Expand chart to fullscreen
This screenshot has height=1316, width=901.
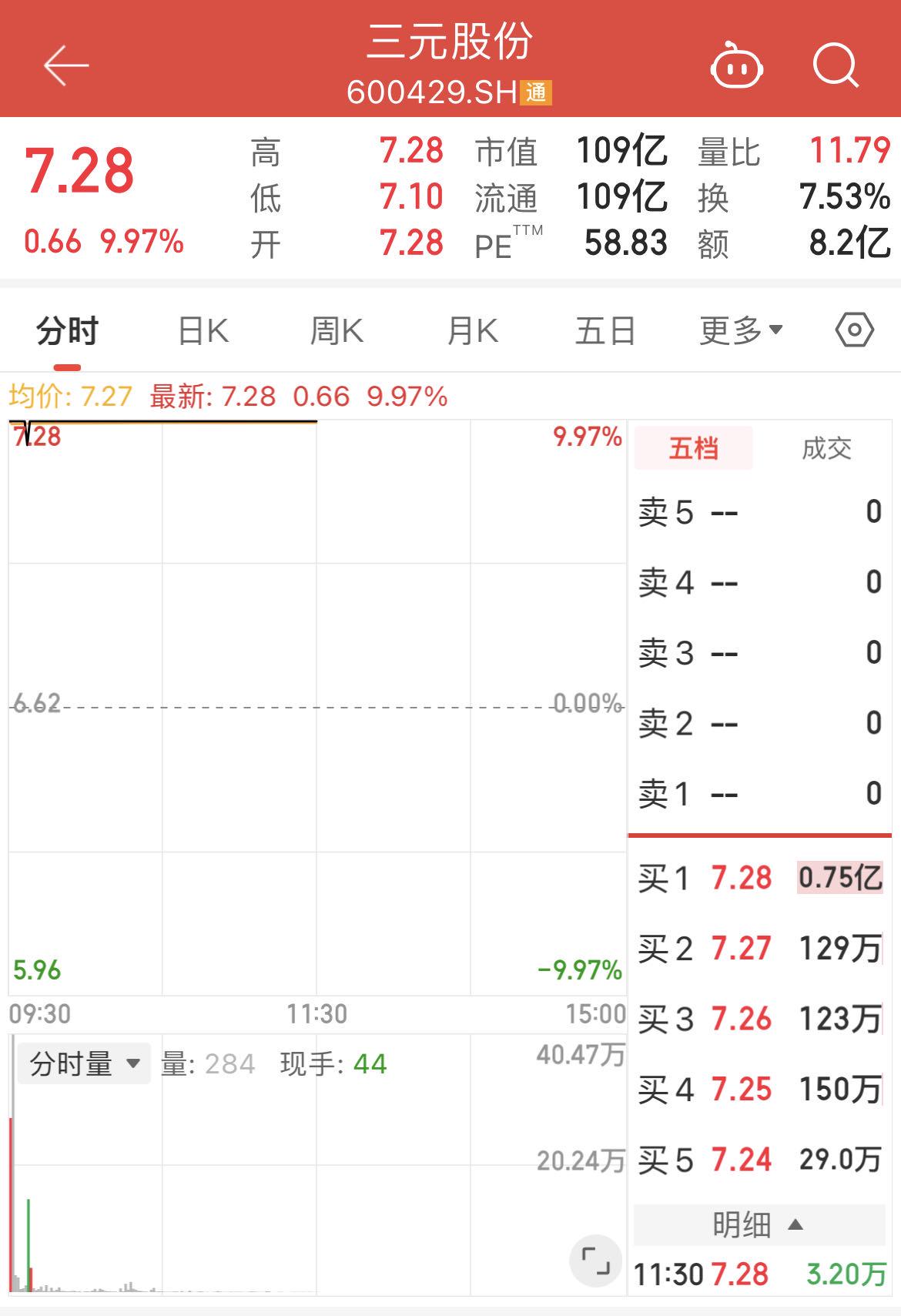coord(595,1261)
